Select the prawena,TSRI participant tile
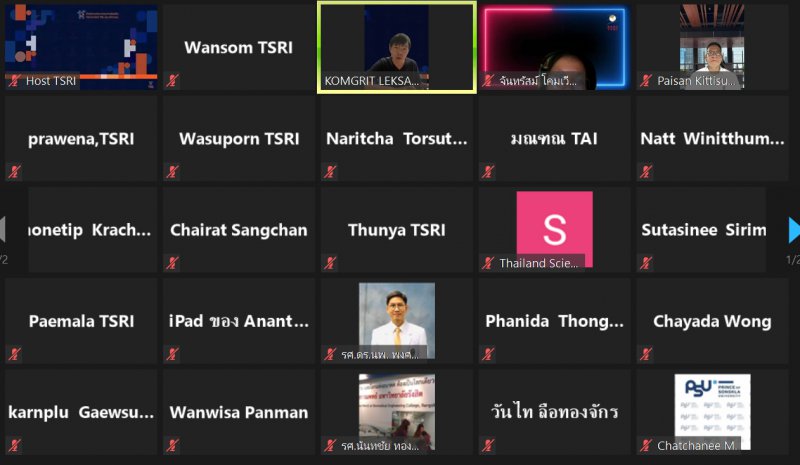This screenshot has height=465, width=800. click(81, 139)
